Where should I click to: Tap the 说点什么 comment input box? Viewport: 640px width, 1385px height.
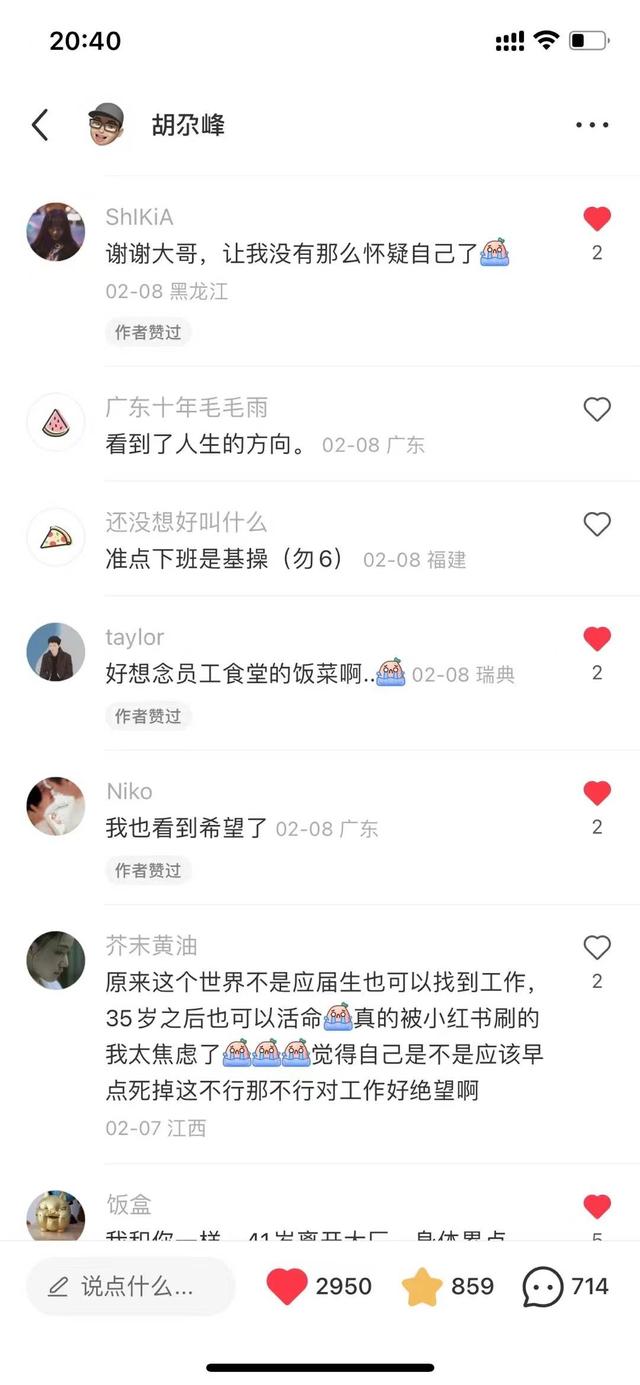click(x=130, y=1286)
